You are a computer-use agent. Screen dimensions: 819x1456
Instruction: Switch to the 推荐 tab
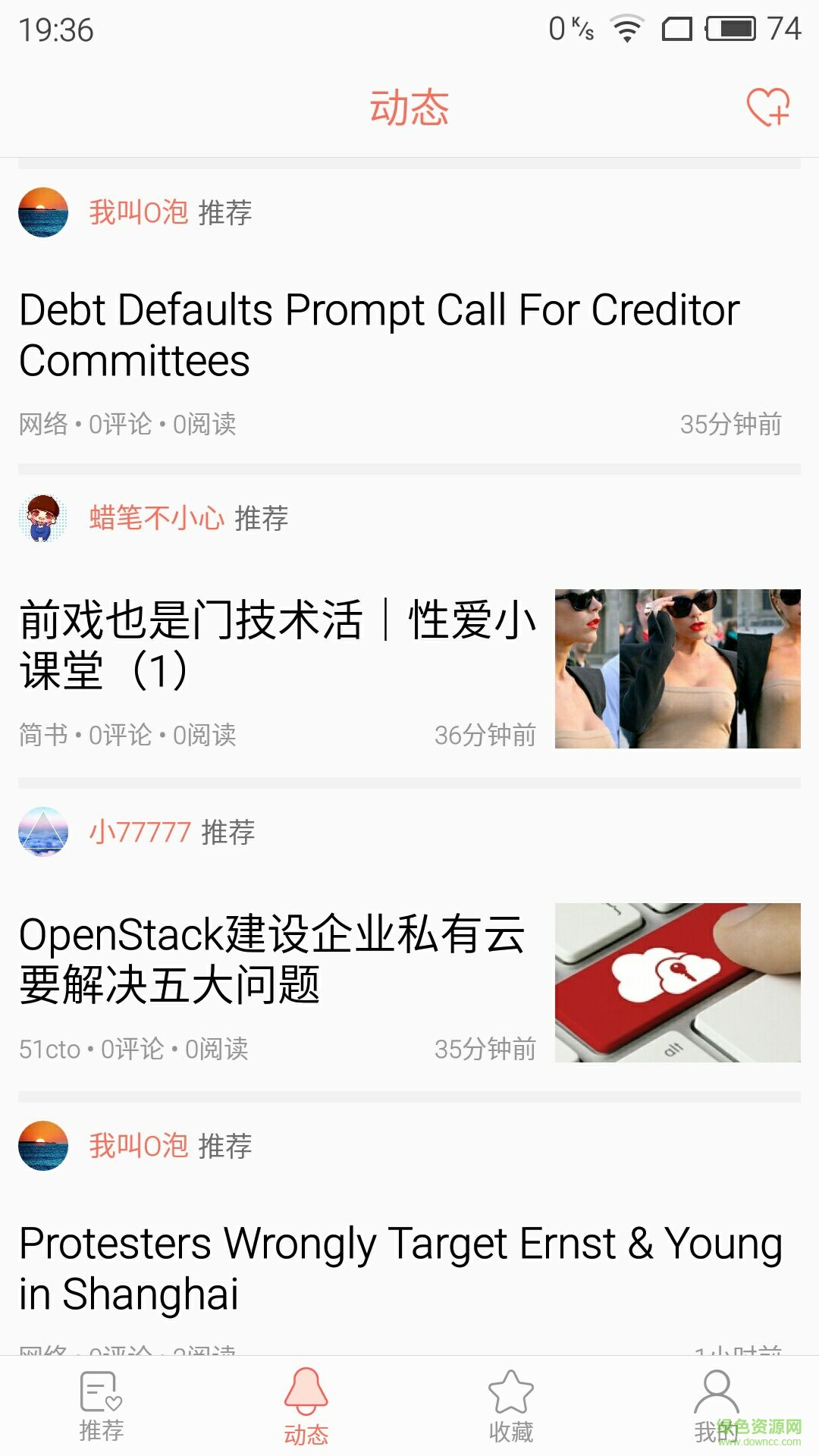coord(101,1405)
